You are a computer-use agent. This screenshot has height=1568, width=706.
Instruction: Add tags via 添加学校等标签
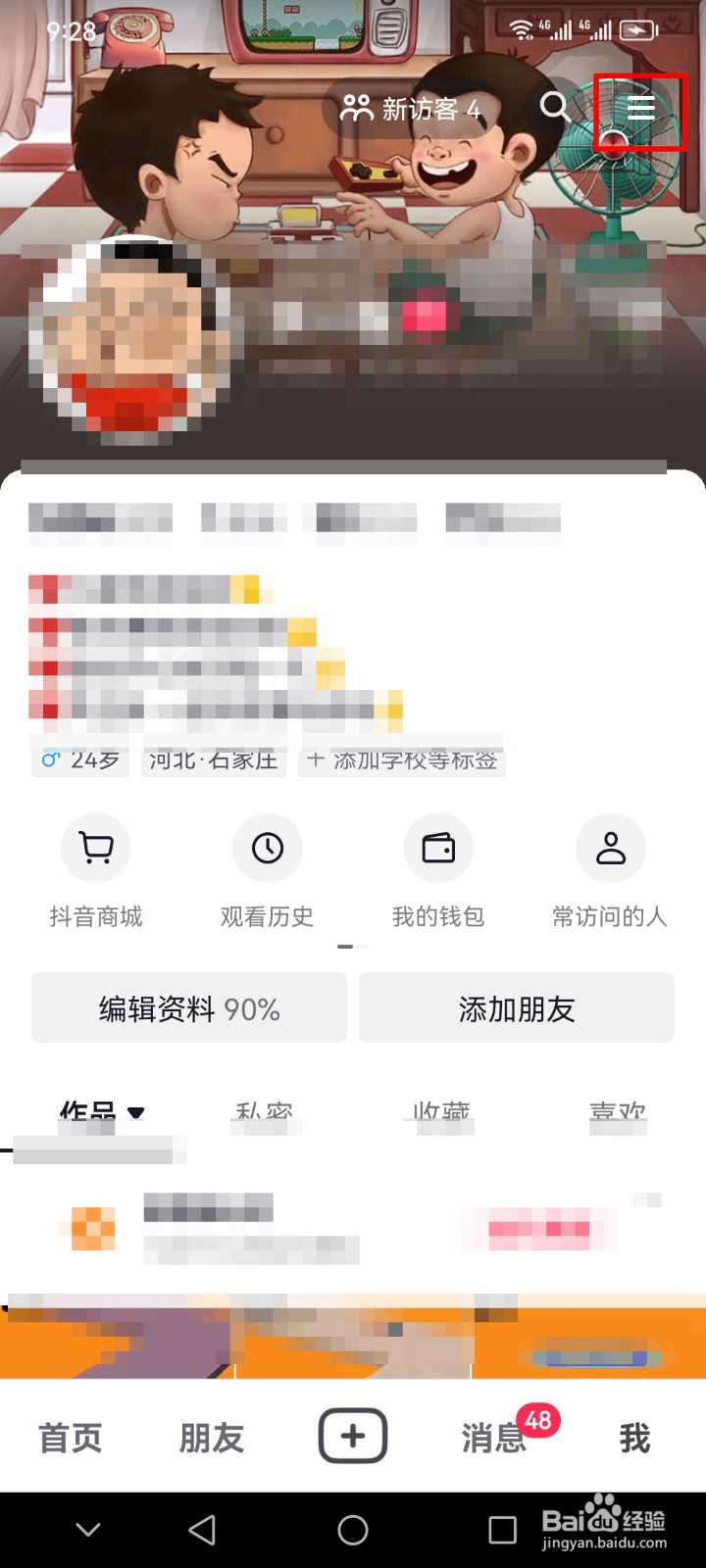(402, 760)
